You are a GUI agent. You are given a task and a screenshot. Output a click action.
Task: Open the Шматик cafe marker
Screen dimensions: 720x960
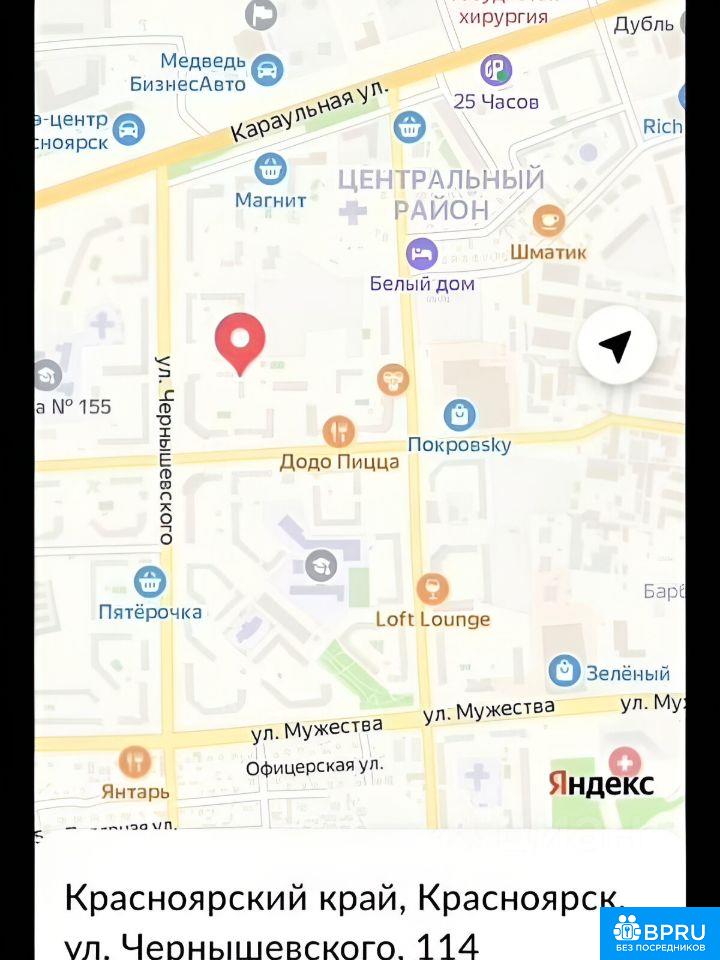548,220
